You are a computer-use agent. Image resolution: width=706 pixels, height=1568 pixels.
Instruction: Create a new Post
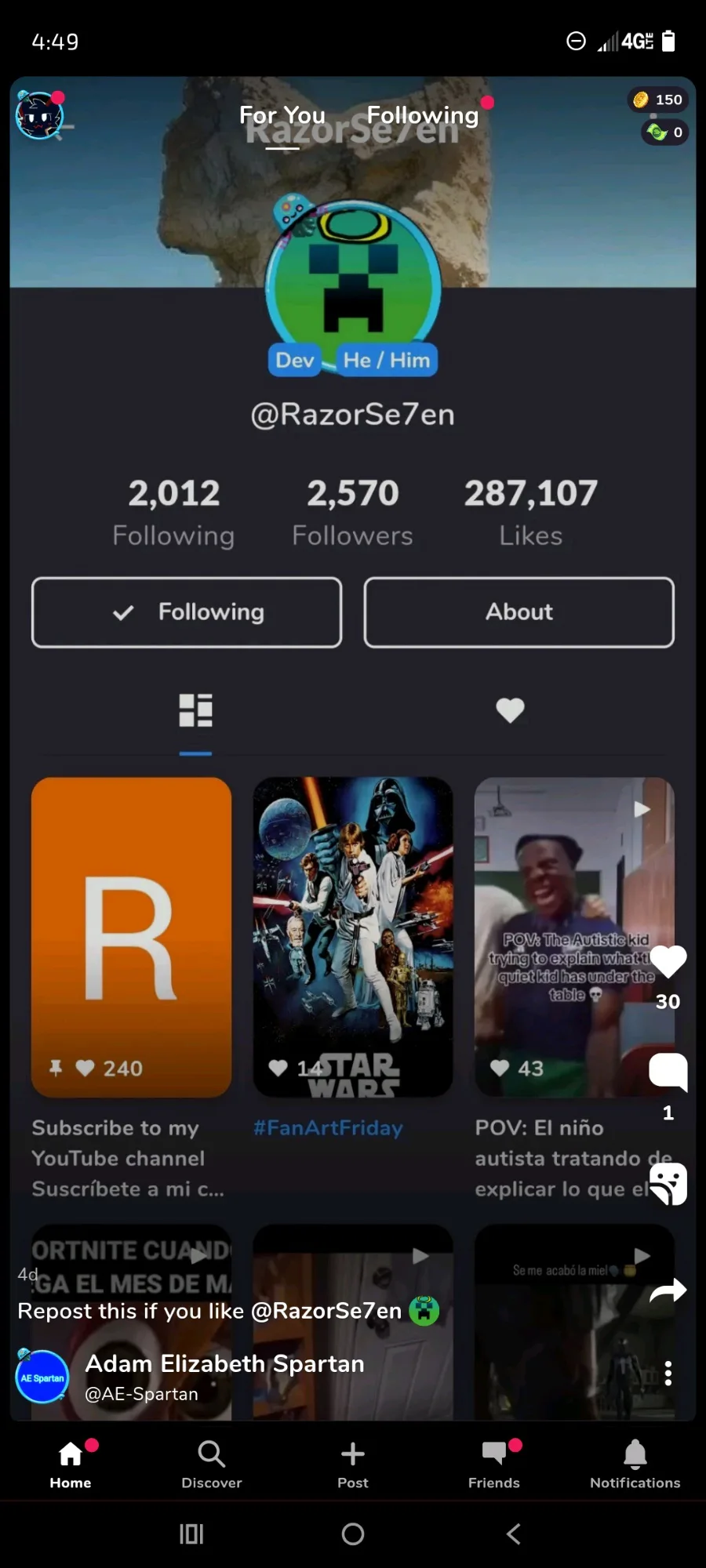coord(353,1464)
